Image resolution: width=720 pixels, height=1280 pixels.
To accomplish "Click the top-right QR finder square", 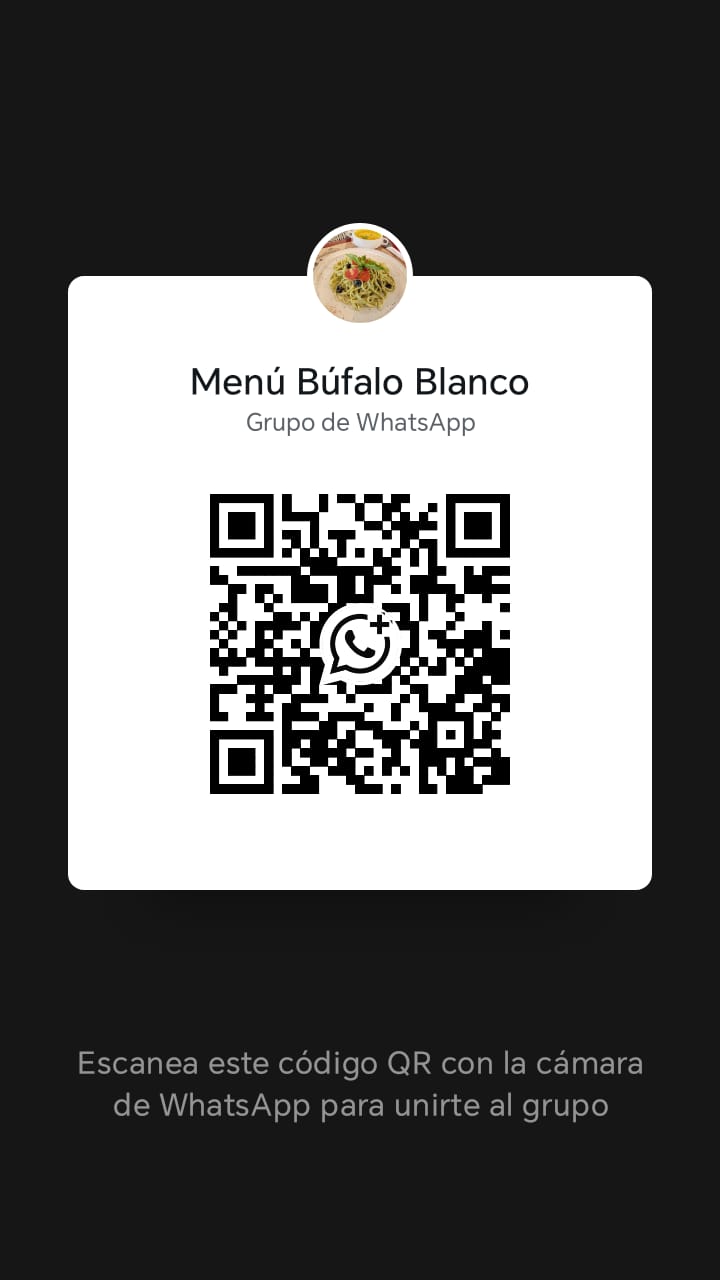I will tap(478, 526).
